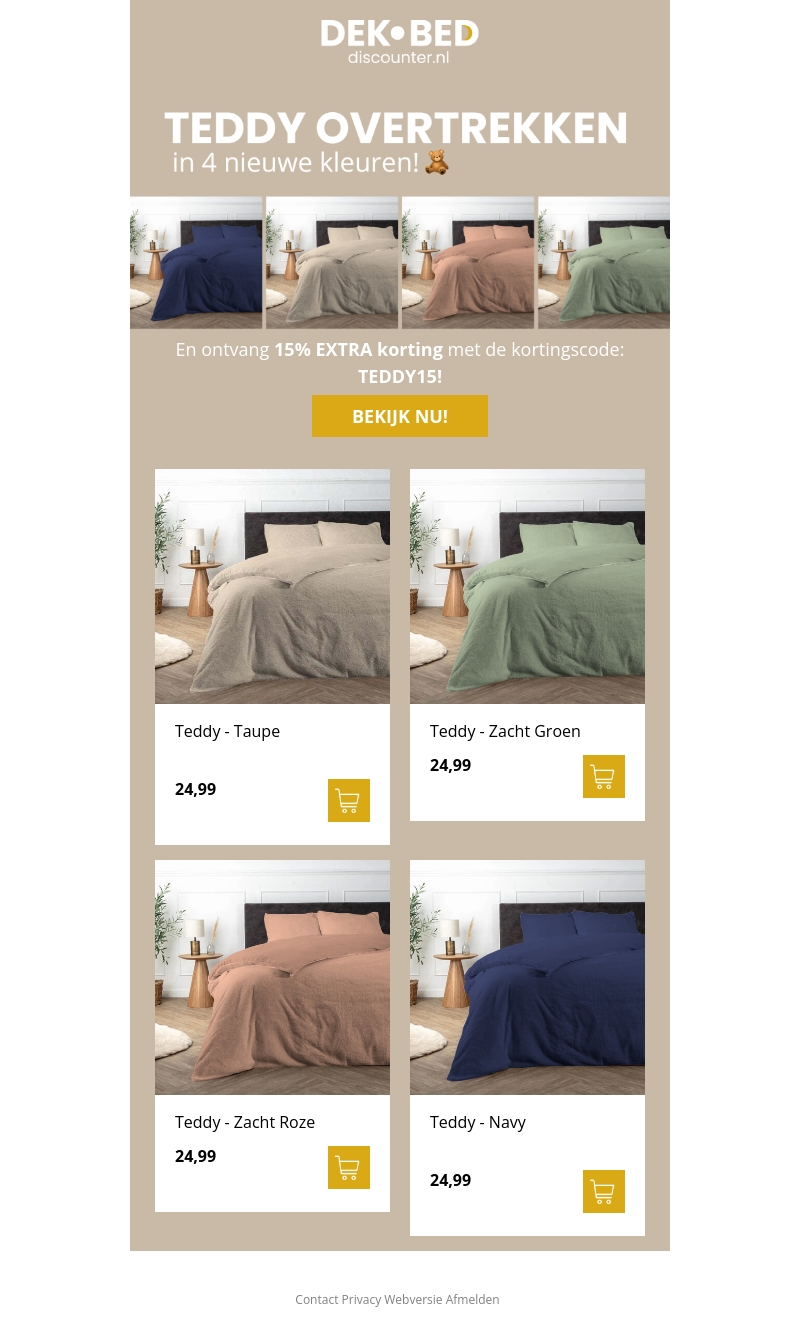Open the Teddy - Zacht Groen product image
The width and height of the screenshot is (800, 1320).
(x=527, y=586)
